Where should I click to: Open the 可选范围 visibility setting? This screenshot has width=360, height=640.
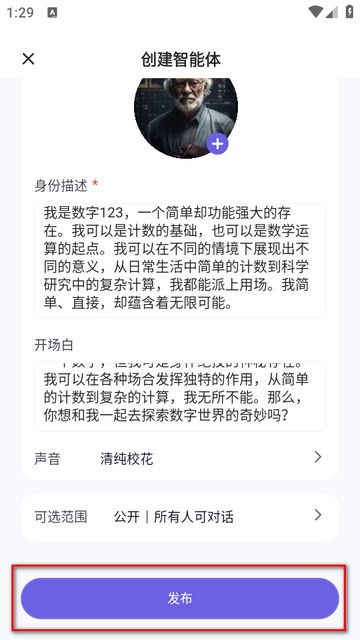coord(180,517)
